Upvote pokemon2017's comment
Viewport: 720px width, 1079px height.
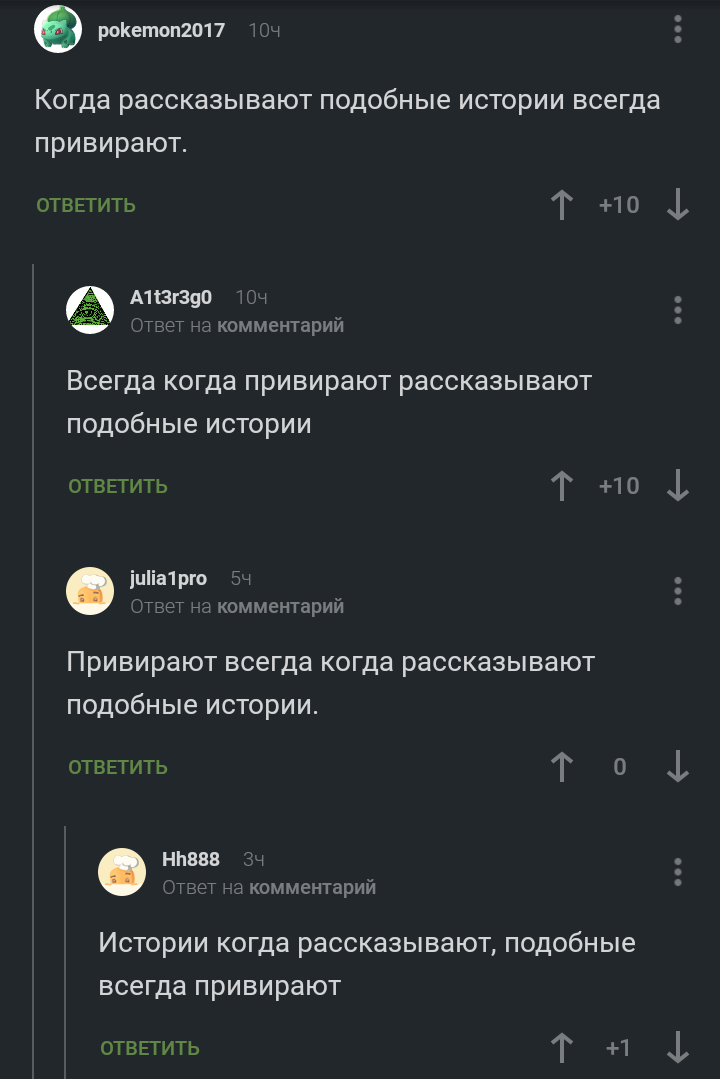click(562, 205)
